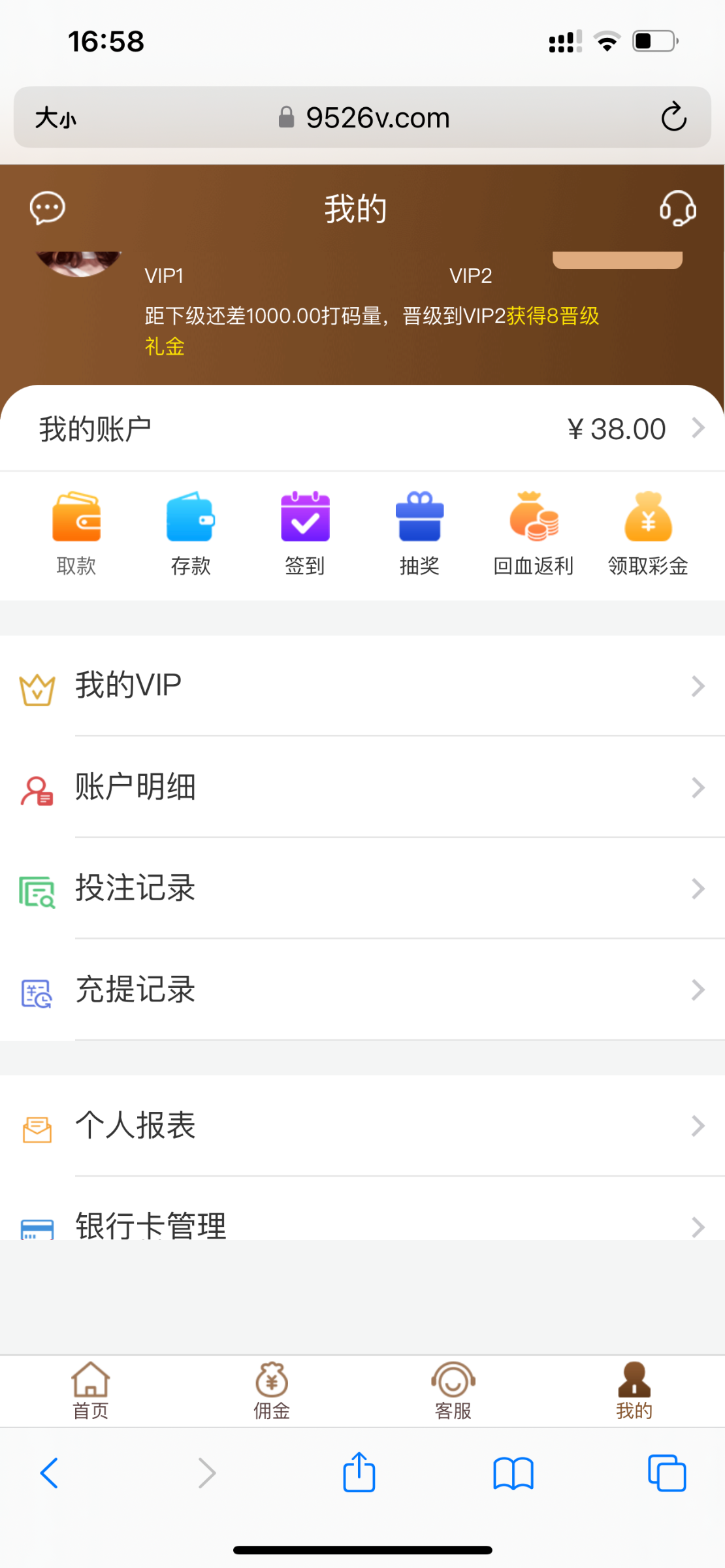
Task: Open 存款 deposit shortcut
Action: click(191, 533)
